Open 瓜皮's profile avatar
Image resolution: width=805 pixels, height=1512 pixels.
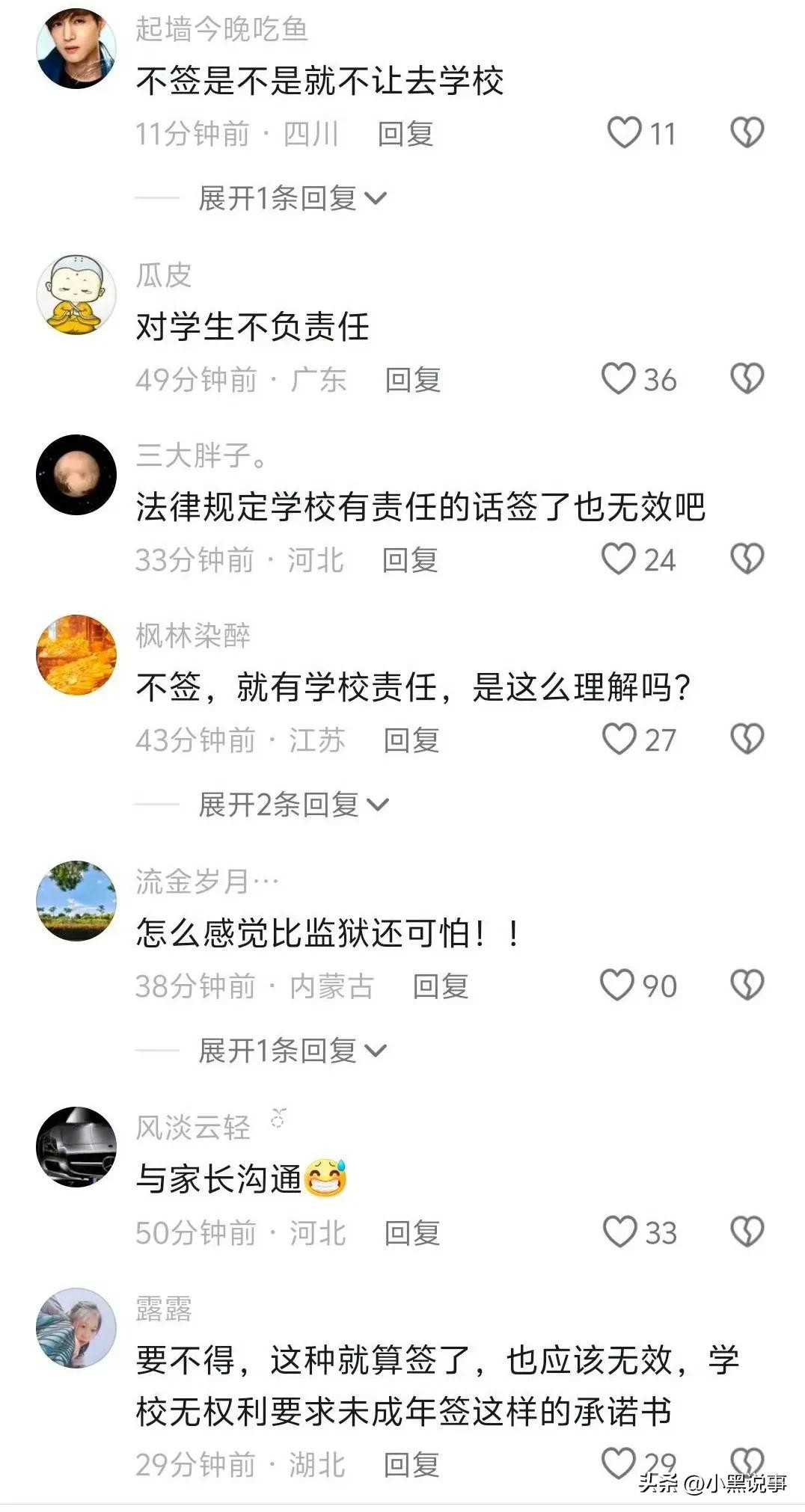click(x=76, y=295)
